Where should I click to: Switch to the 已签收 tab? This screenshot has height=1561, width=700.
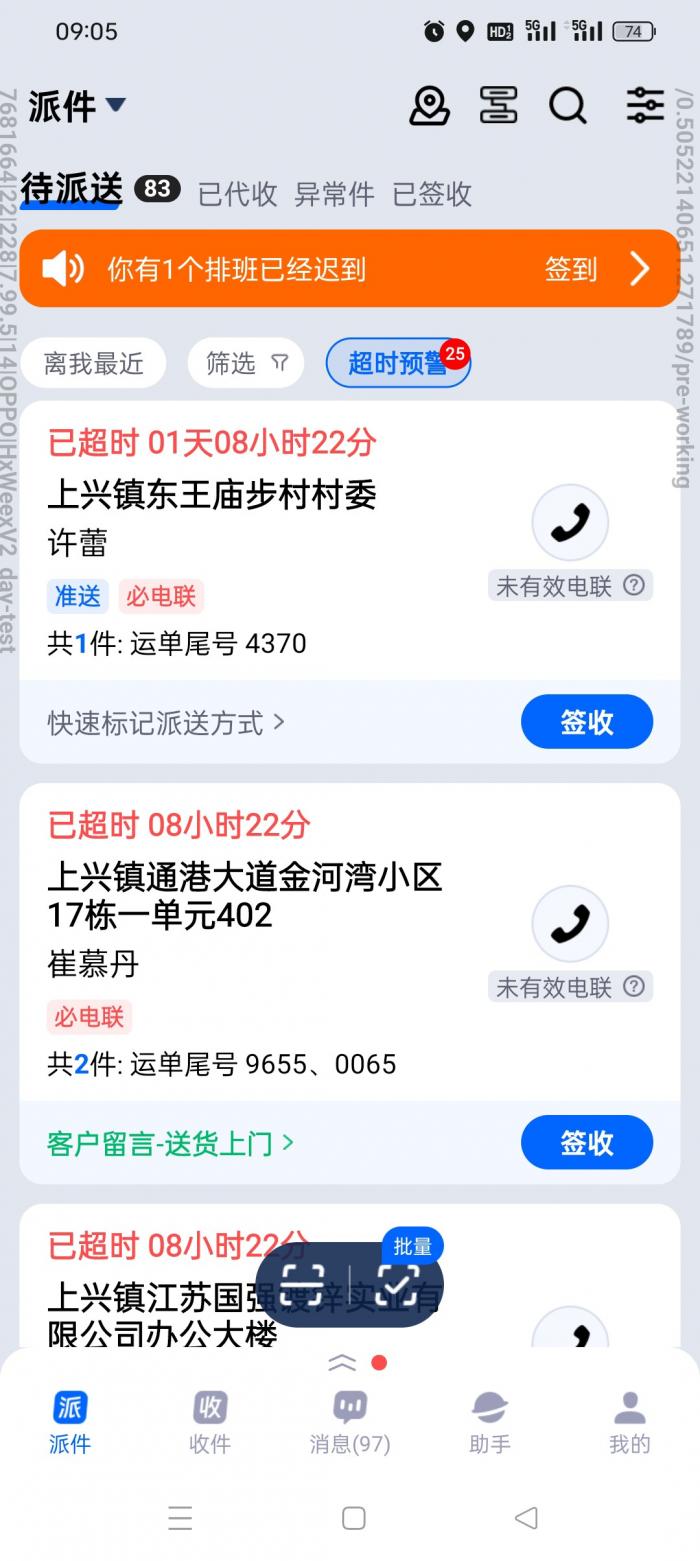(431, 194)
